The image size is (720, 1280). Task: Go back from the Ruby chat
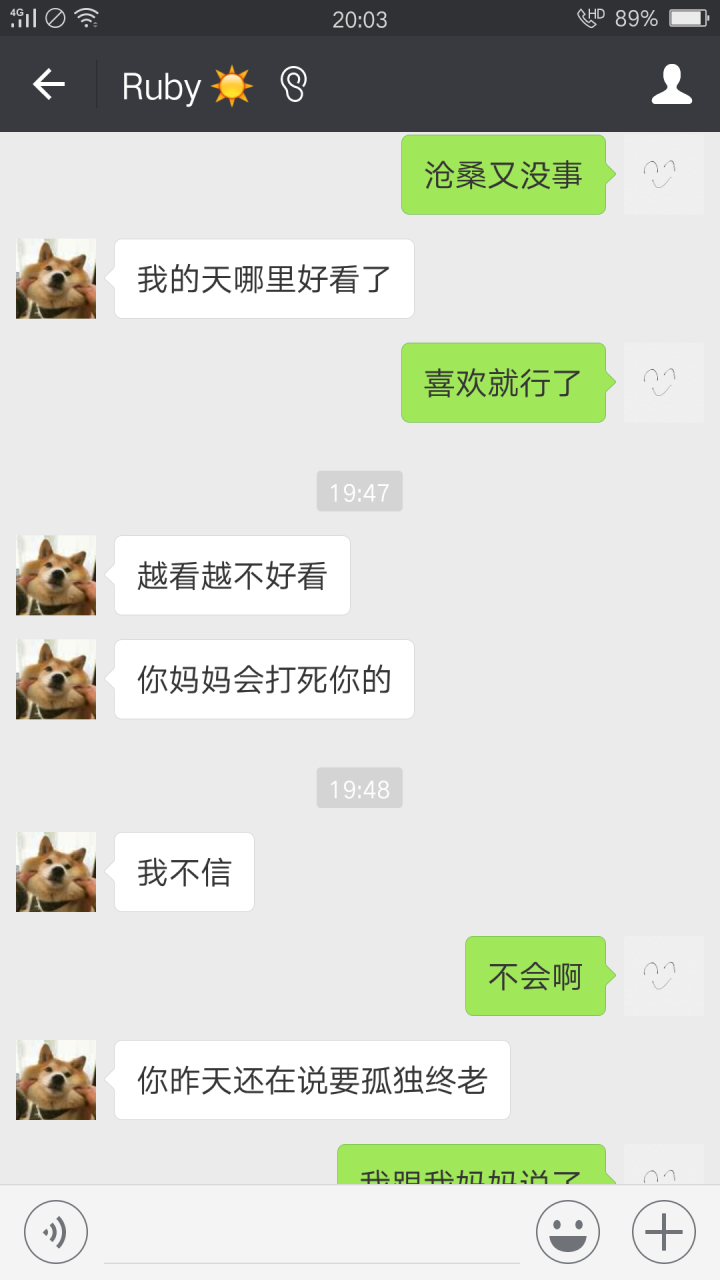click(x=48, y=85)
